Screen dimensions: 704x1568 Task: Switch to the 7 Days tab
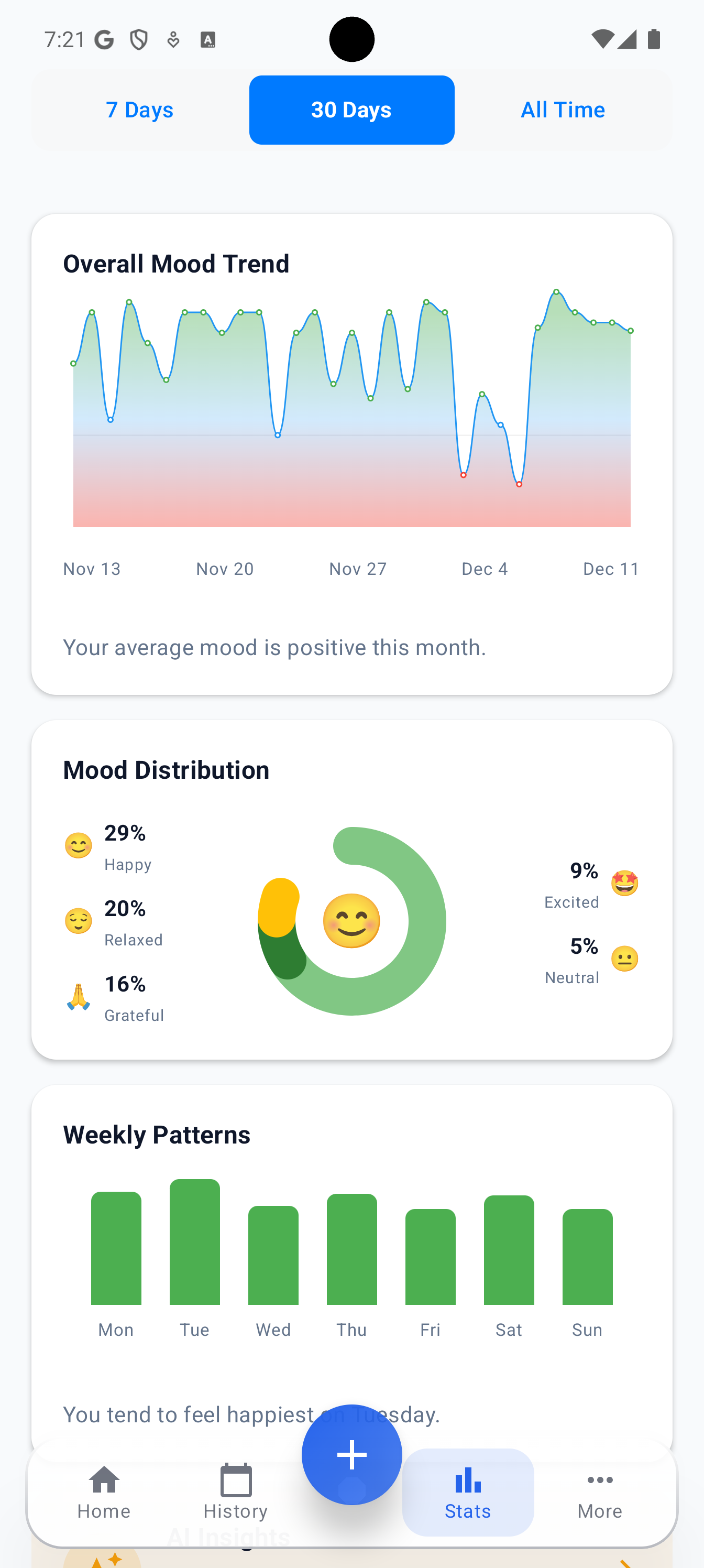click(x=139, y=110)
